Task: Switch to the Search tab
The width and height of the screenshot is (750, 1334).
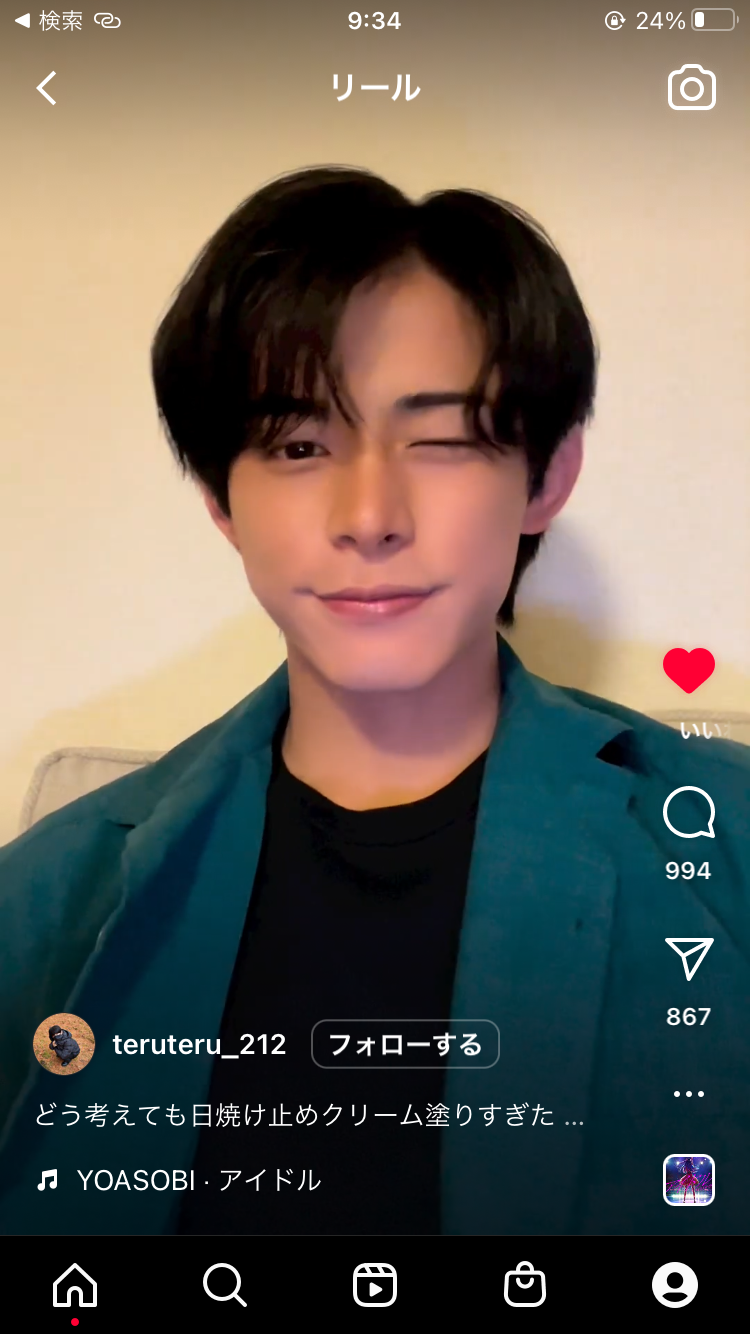Action: click(225, 1285)
